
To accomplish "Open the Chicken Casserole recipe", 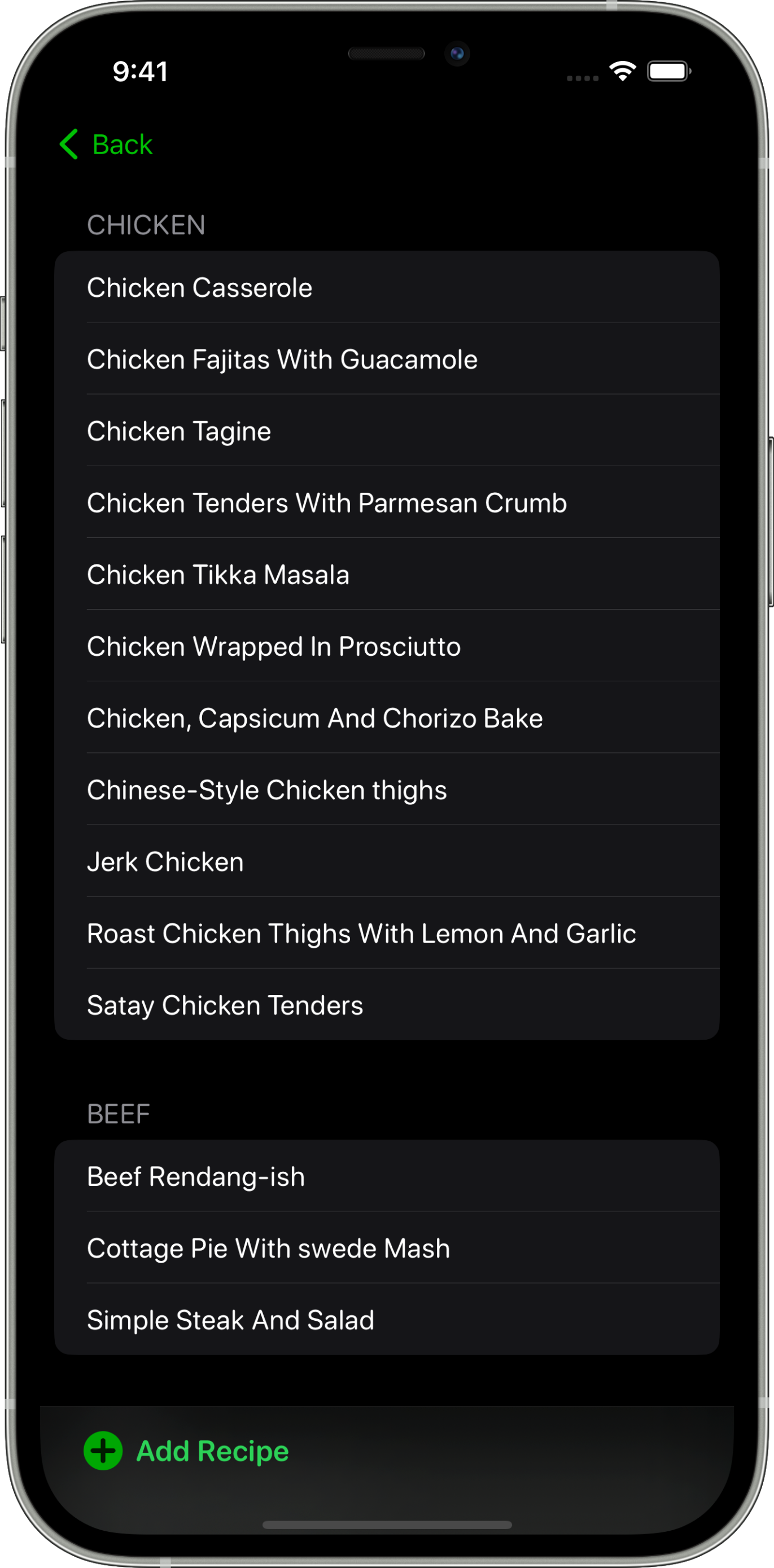I will (x=387, y=287).
